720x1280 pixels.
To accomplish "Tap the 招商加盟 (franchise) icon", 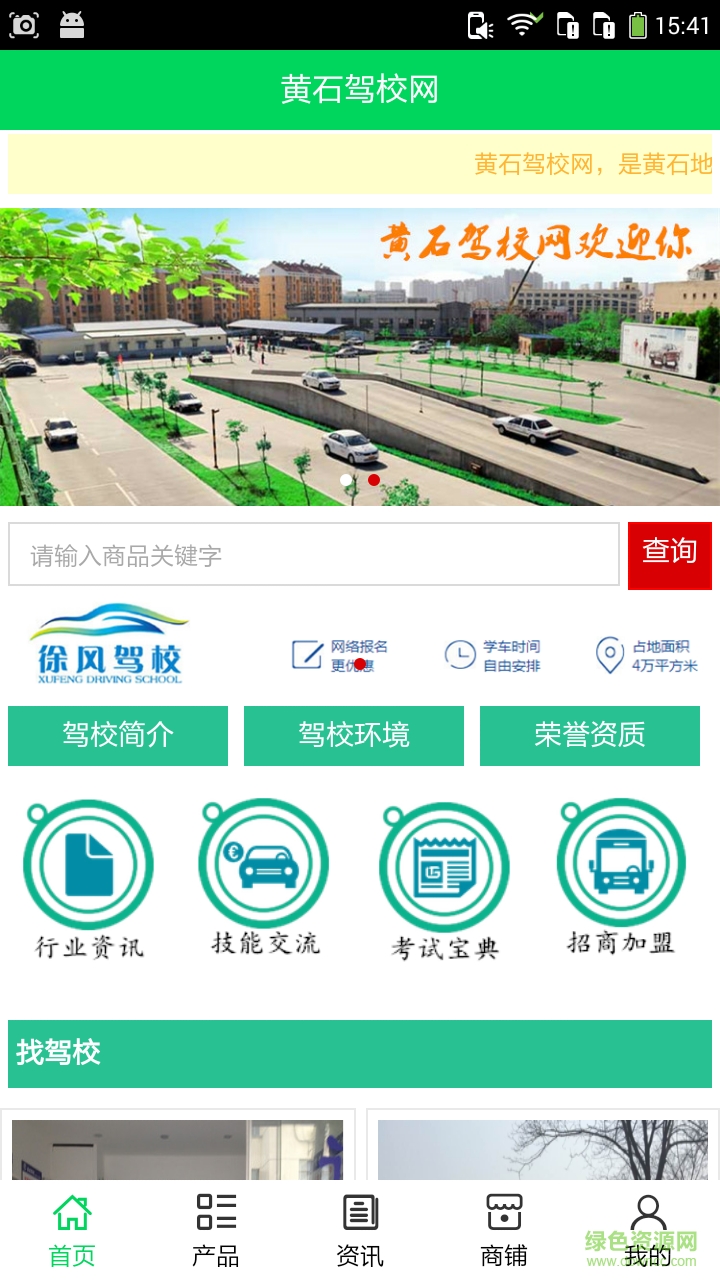I will pos(621,870).
